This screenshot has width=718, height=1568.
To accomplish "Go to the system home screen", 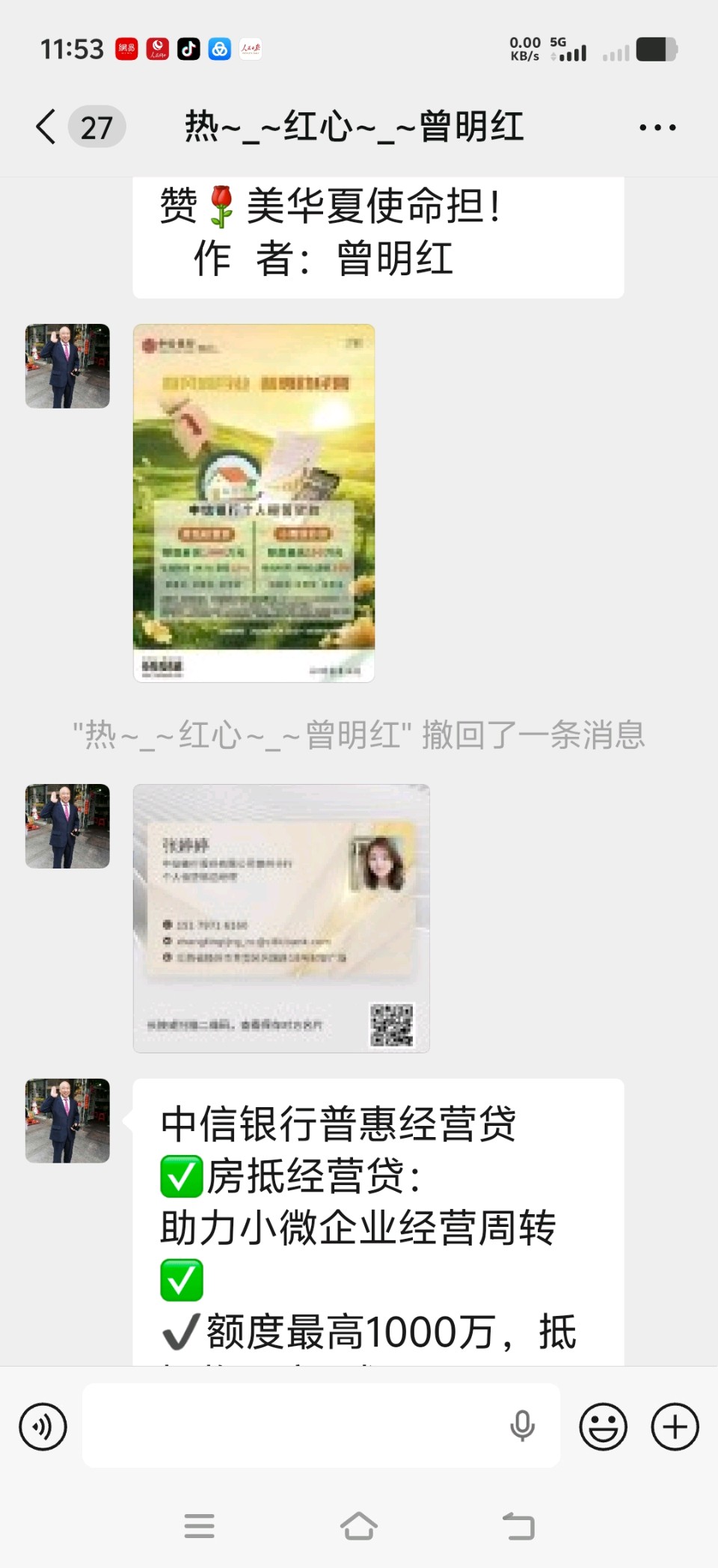I will pos(359,1526).
